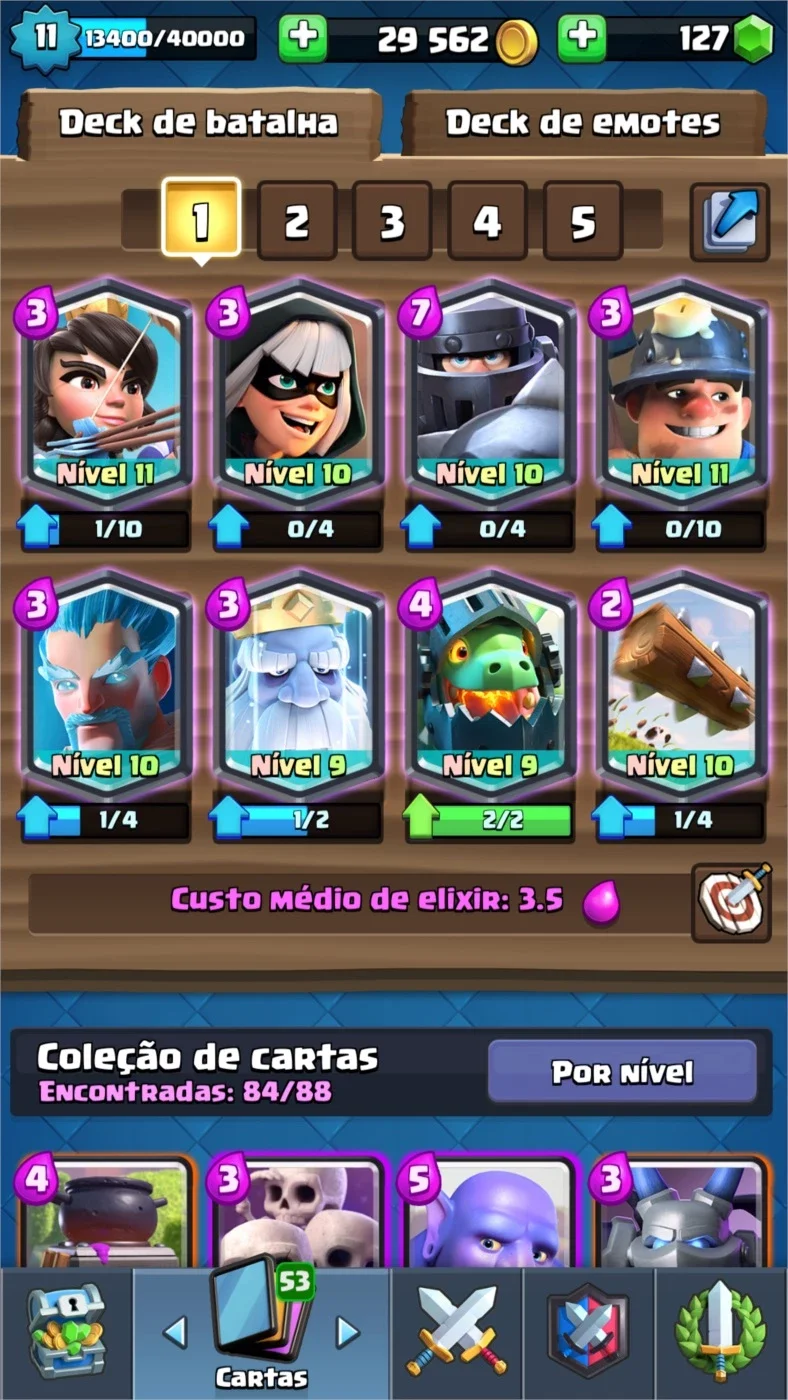Change sorting with Por nível button

click(622, 1072)
